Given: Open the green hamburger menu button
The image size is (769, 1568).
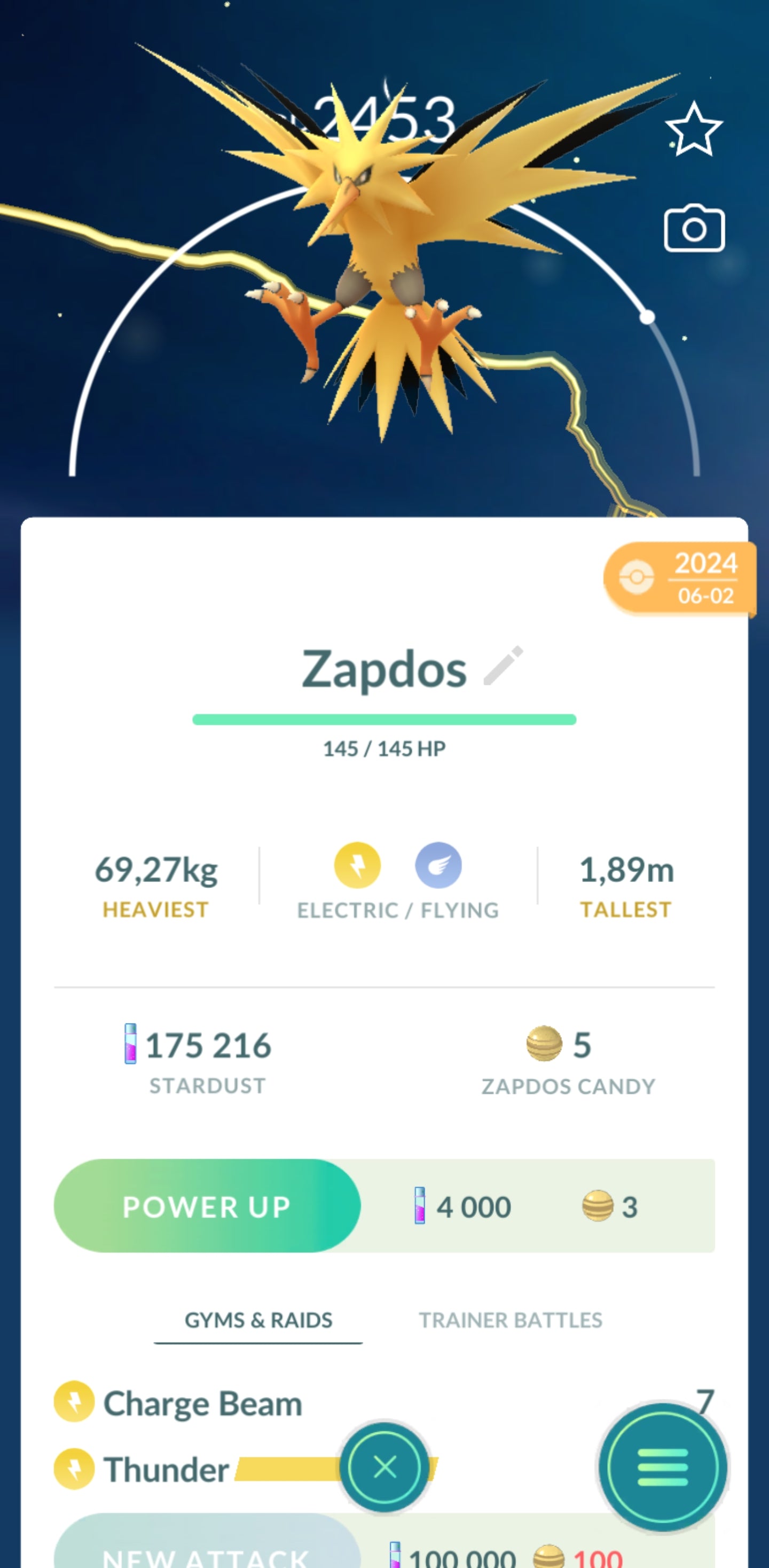Looking at the screenshot, I should [662, 1467].
